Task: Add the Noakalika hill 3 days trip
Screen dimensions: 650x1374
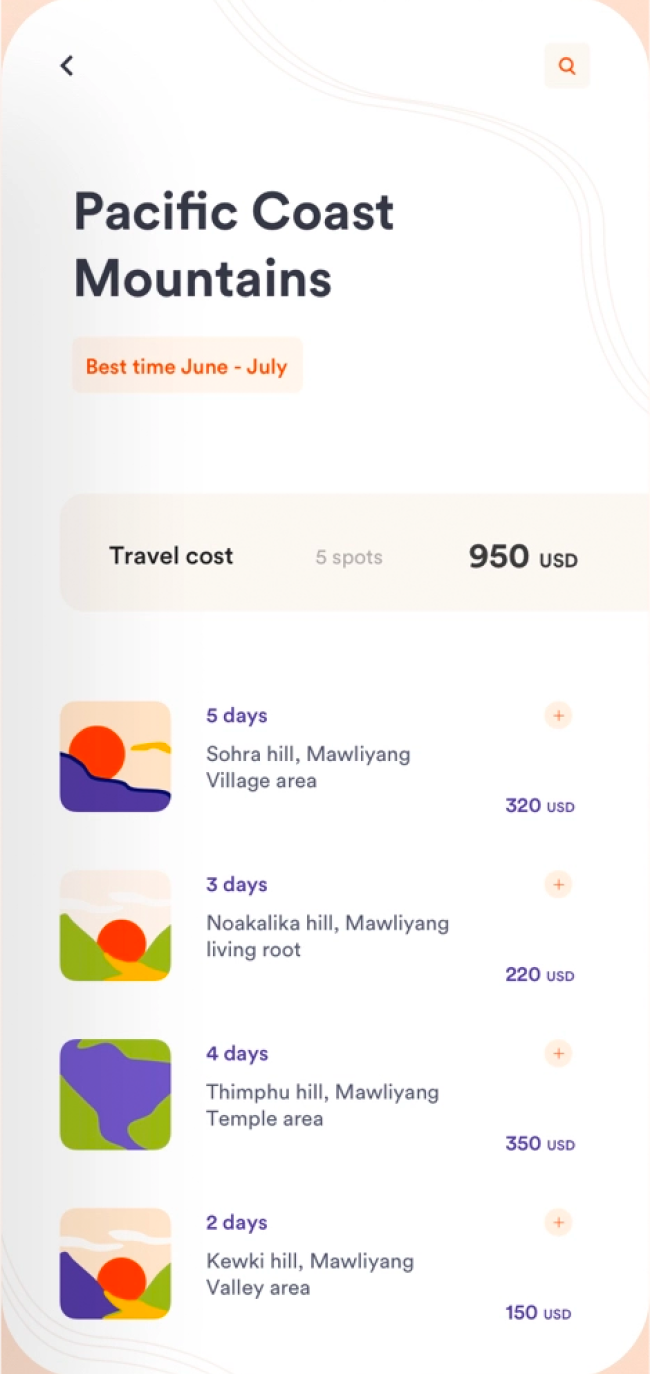Action: click(x=558, y=885)
